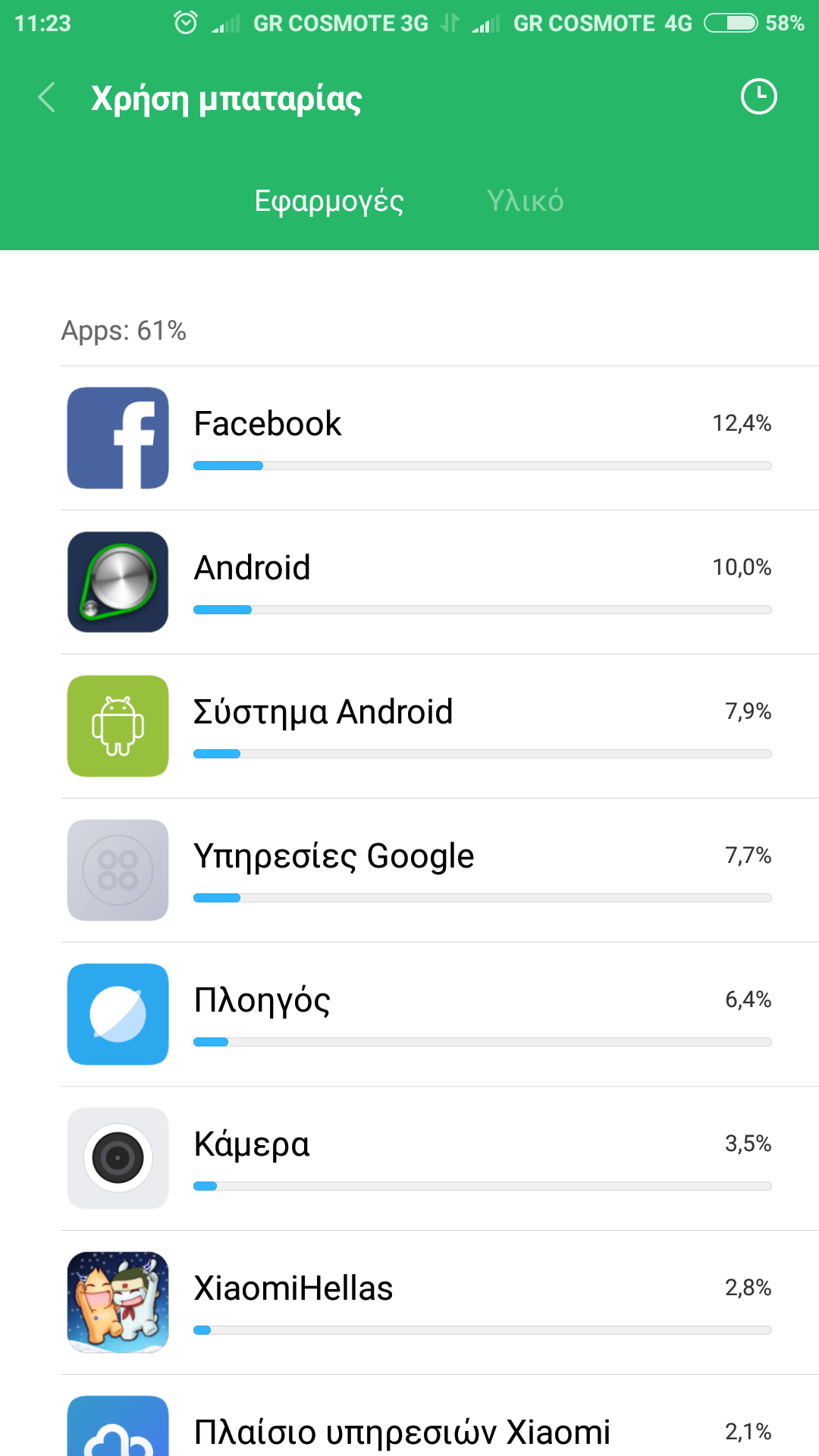Open the Android 10,0% entry
This screenshot has height=1456, width=819.
[440, 582]
